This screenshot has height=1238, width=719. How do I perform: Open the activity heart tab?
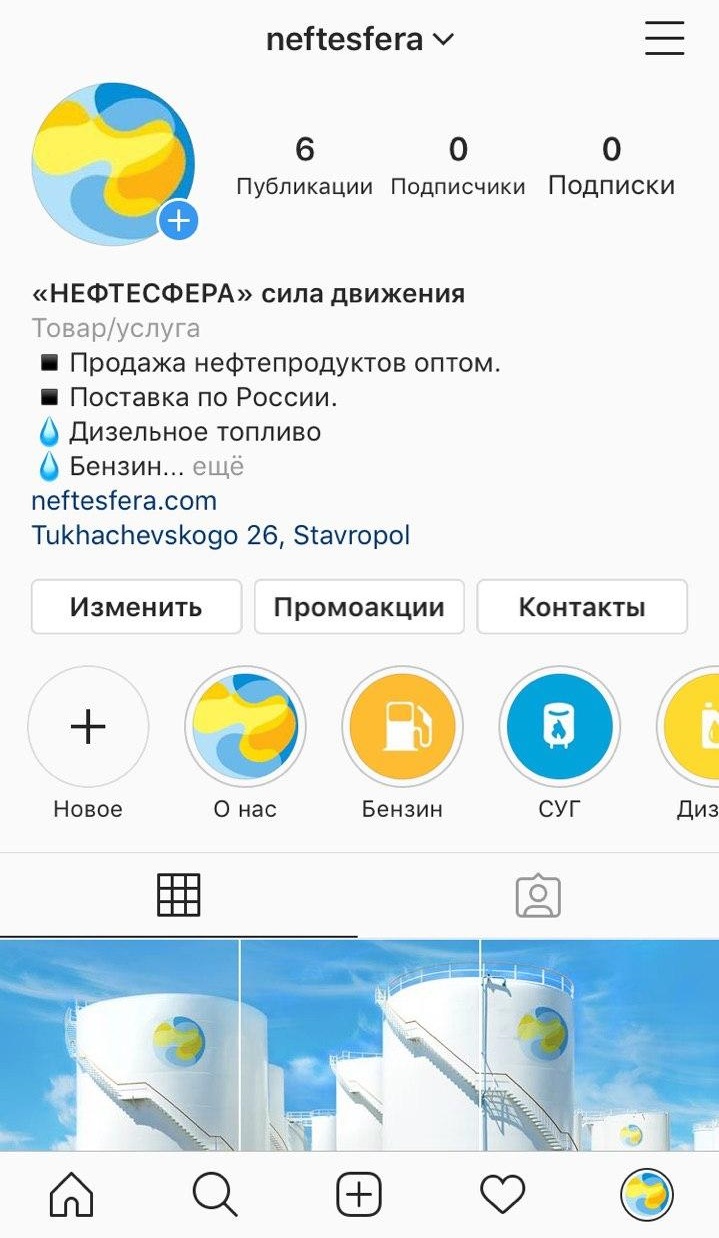503,1195
